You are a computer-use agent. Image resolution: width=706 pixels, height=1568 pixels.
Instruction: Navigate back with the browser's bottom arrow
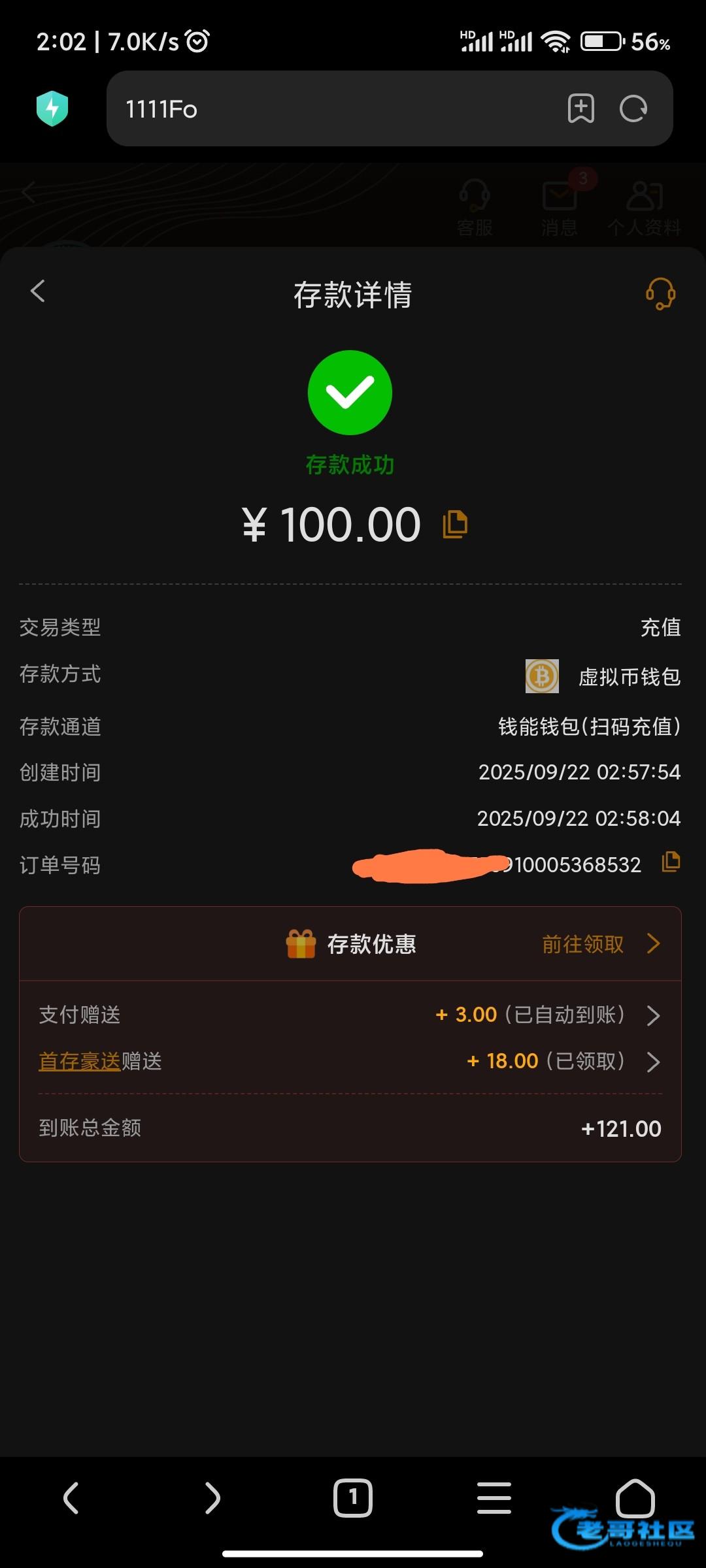pos(71,1497)
